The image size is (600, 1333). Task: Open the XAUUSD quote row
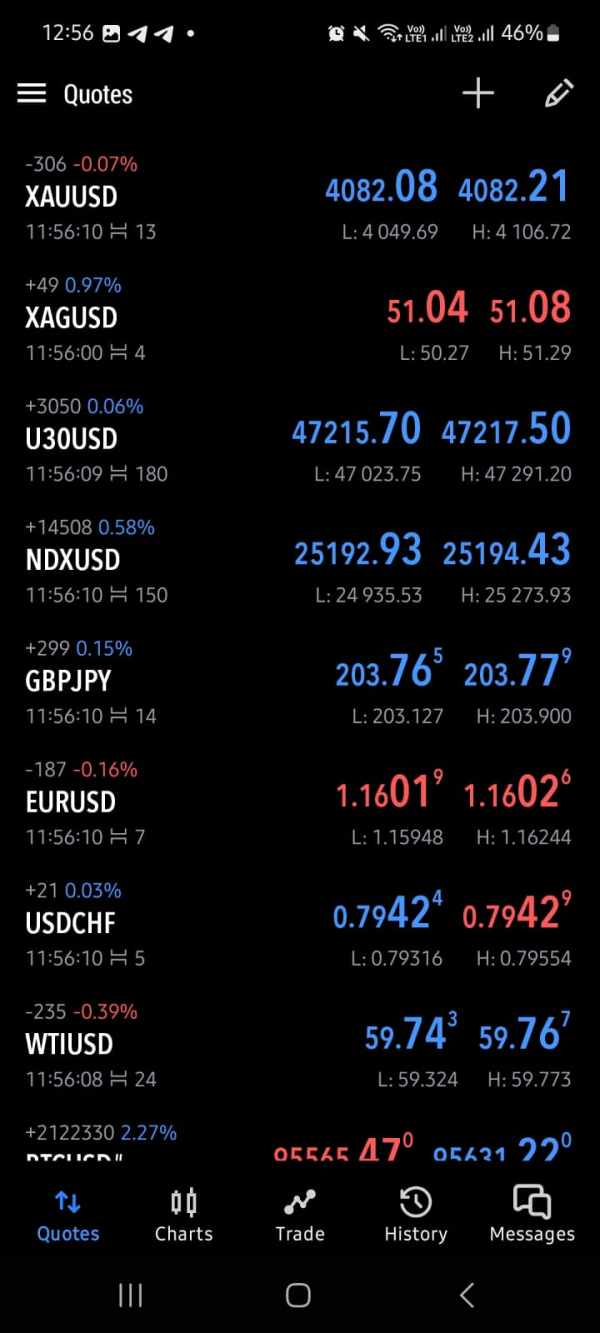click(298, 198)
